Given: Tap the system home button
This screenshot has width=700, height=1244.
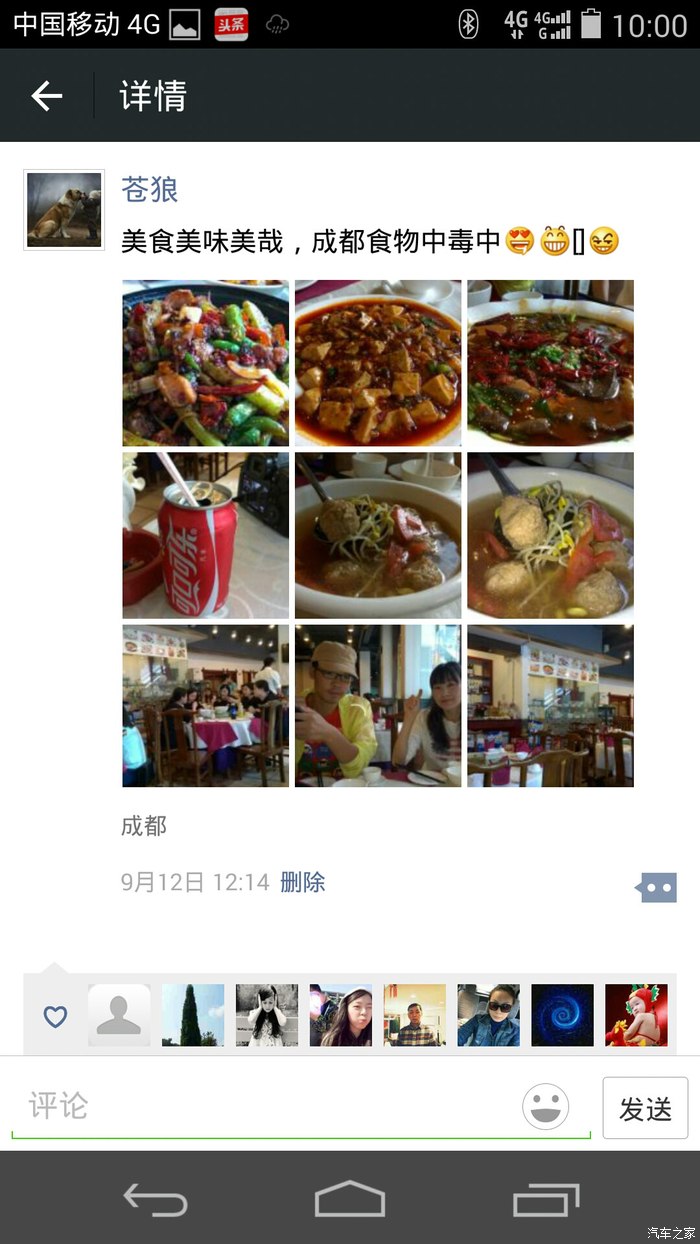Looking at the screenshot, I should (x=349, y=1198).
